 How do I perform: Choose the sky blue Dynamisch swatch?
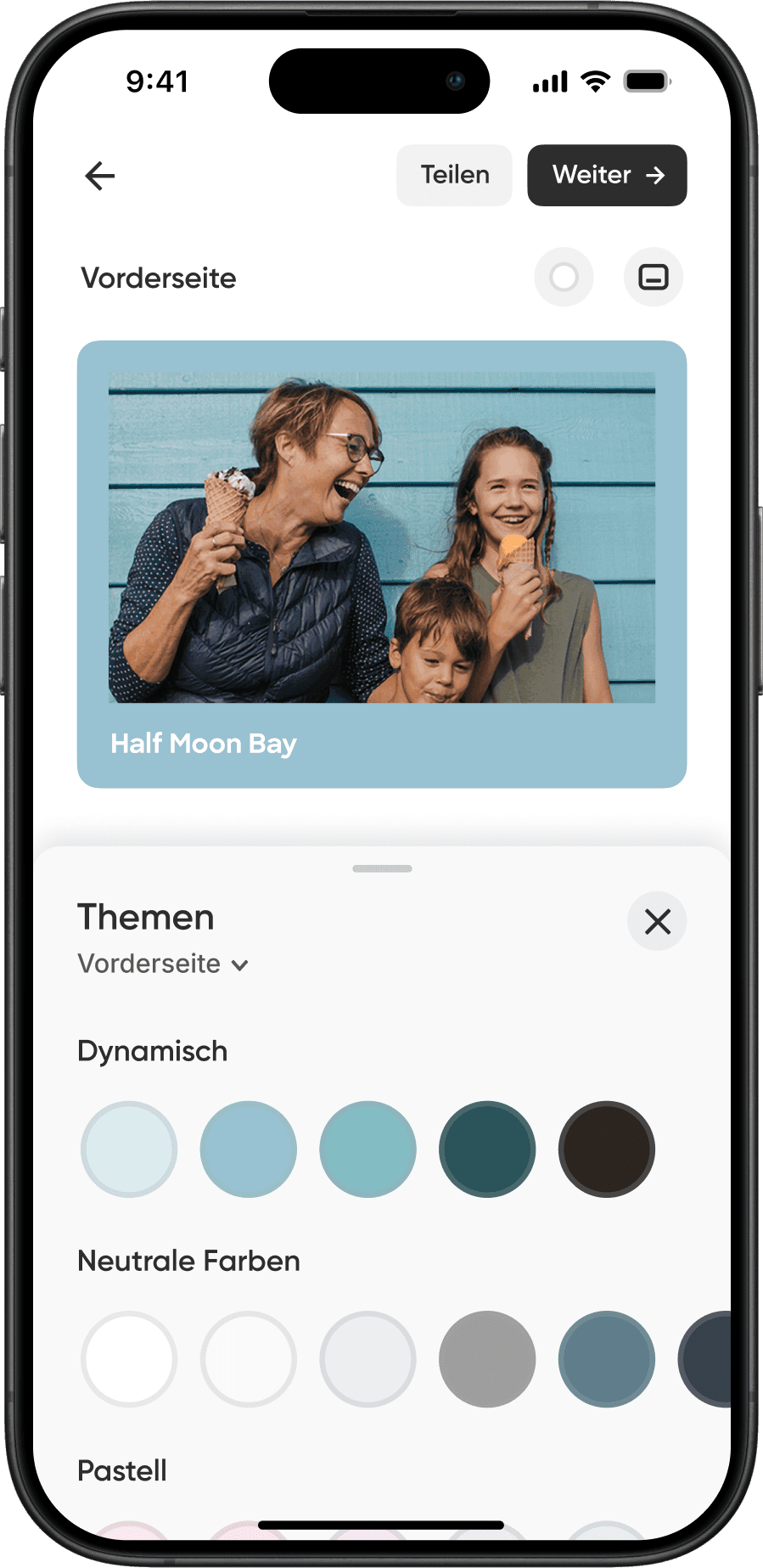point(249,1149)
